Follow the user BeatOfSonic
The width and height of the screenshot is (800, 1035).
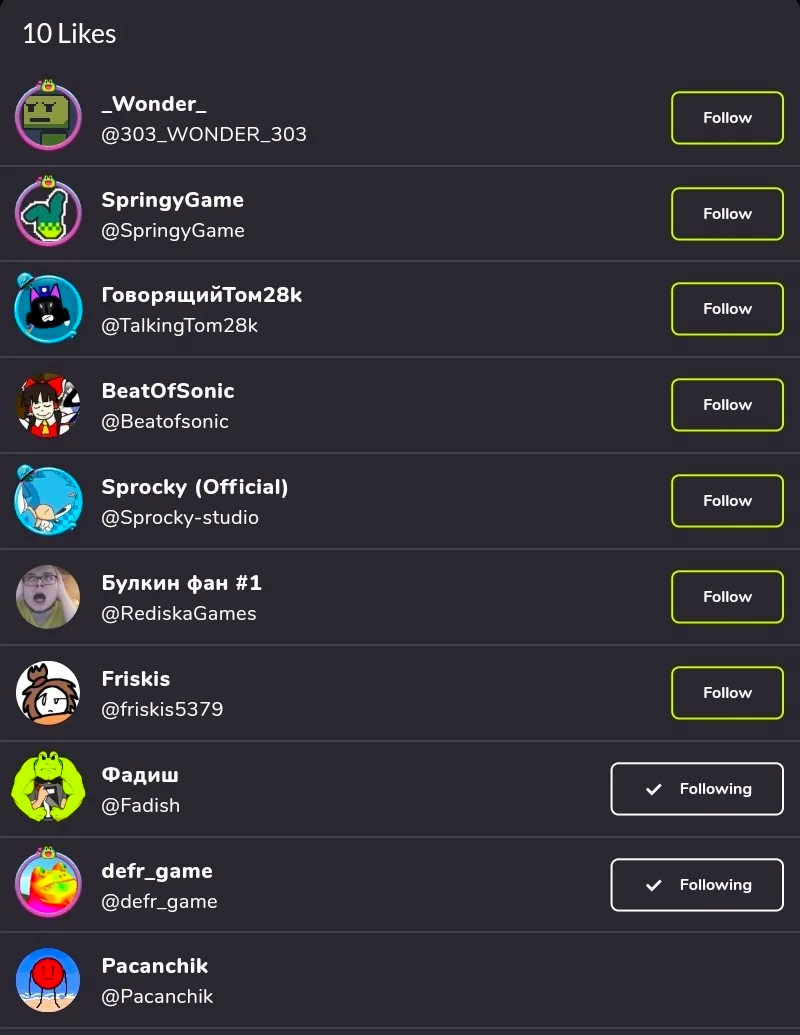[x=727, y=405]
